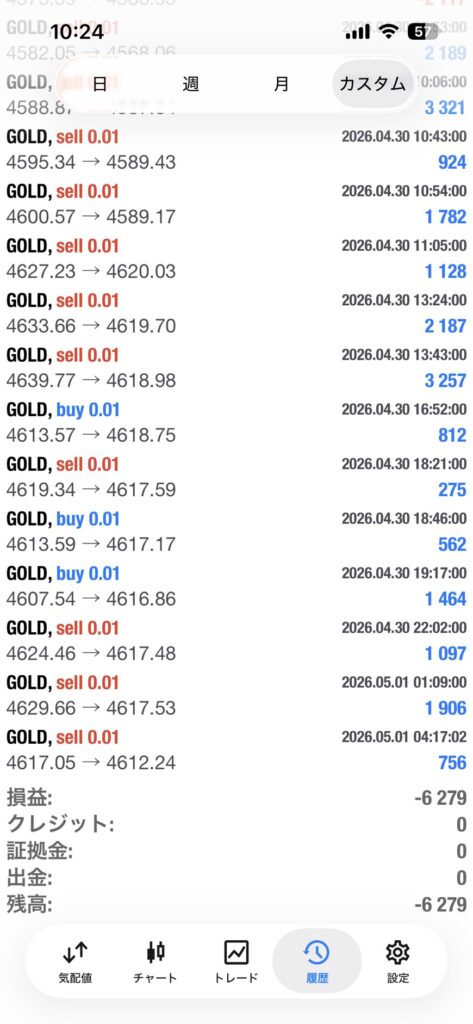View details of trade 4639.77 → 4618.98
Viewport: 473px width, 1024px height.
[x=236, y=368]
